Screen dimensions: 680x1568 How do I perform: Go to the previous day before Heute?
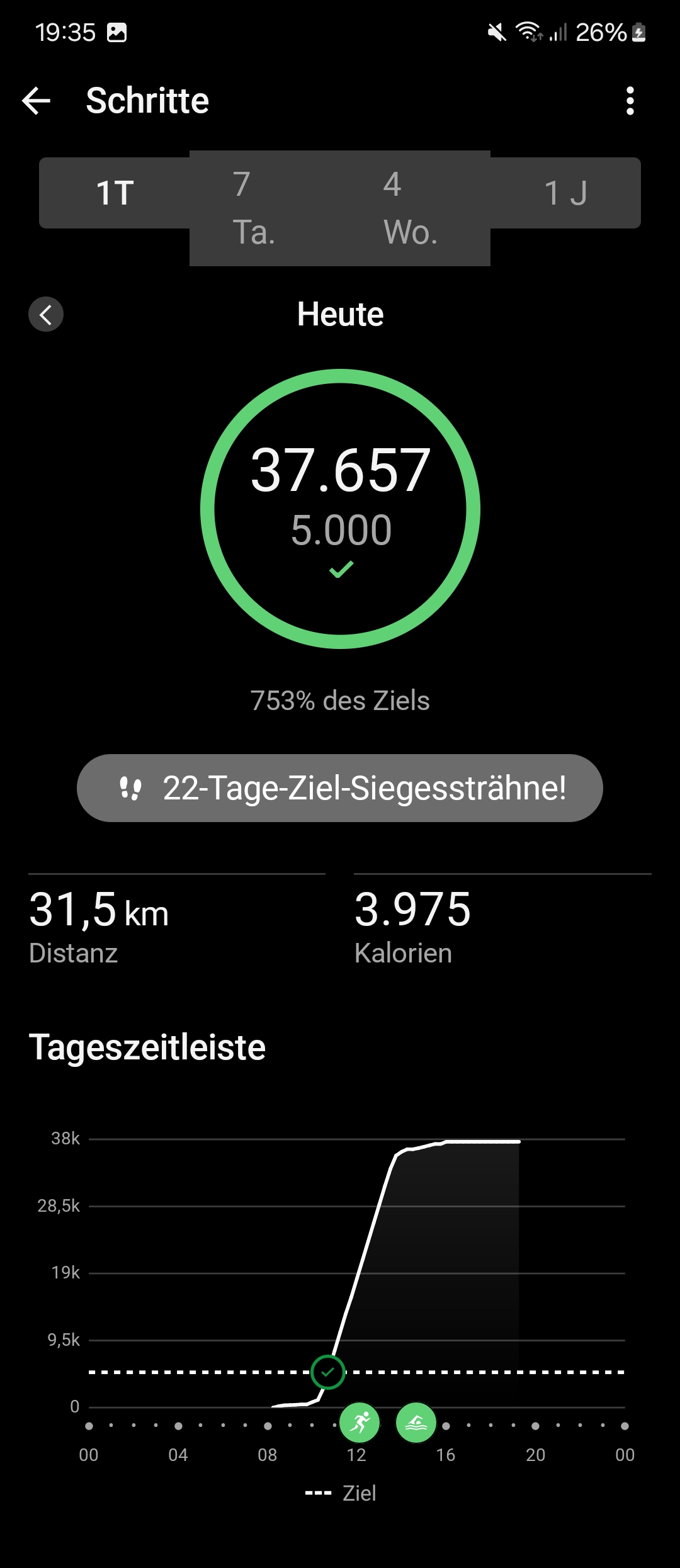46,314
